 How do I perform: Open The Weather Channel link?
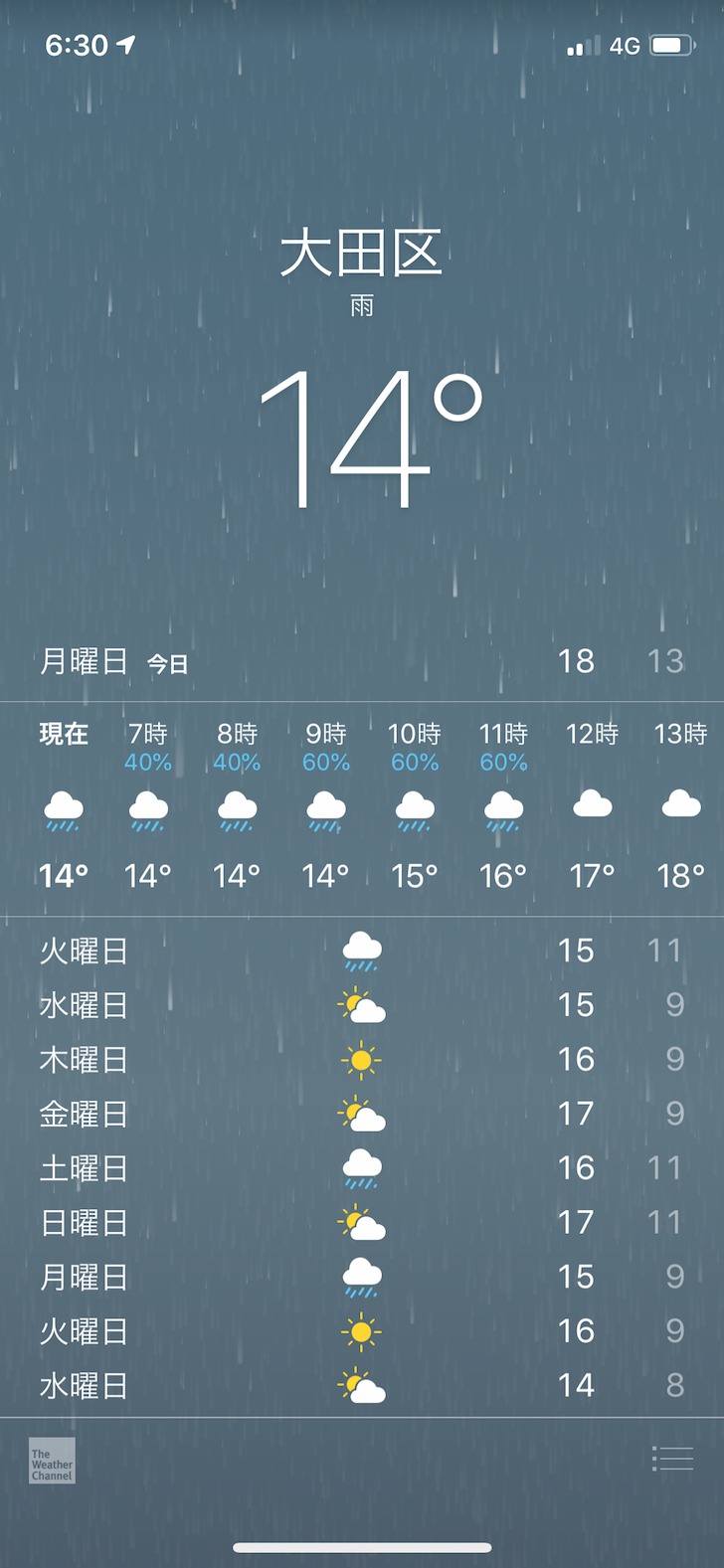click(x=52, y=1461)
